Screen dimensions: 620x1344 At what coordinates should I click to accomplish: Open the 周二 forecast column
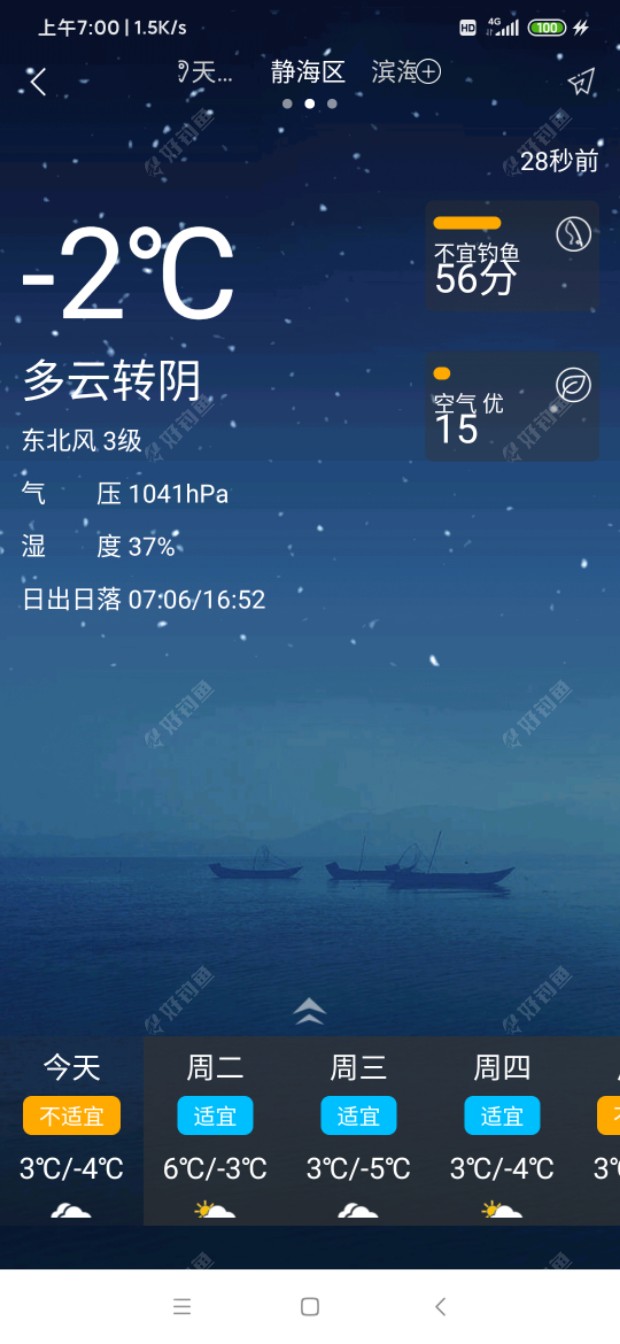click(215, 1130)
